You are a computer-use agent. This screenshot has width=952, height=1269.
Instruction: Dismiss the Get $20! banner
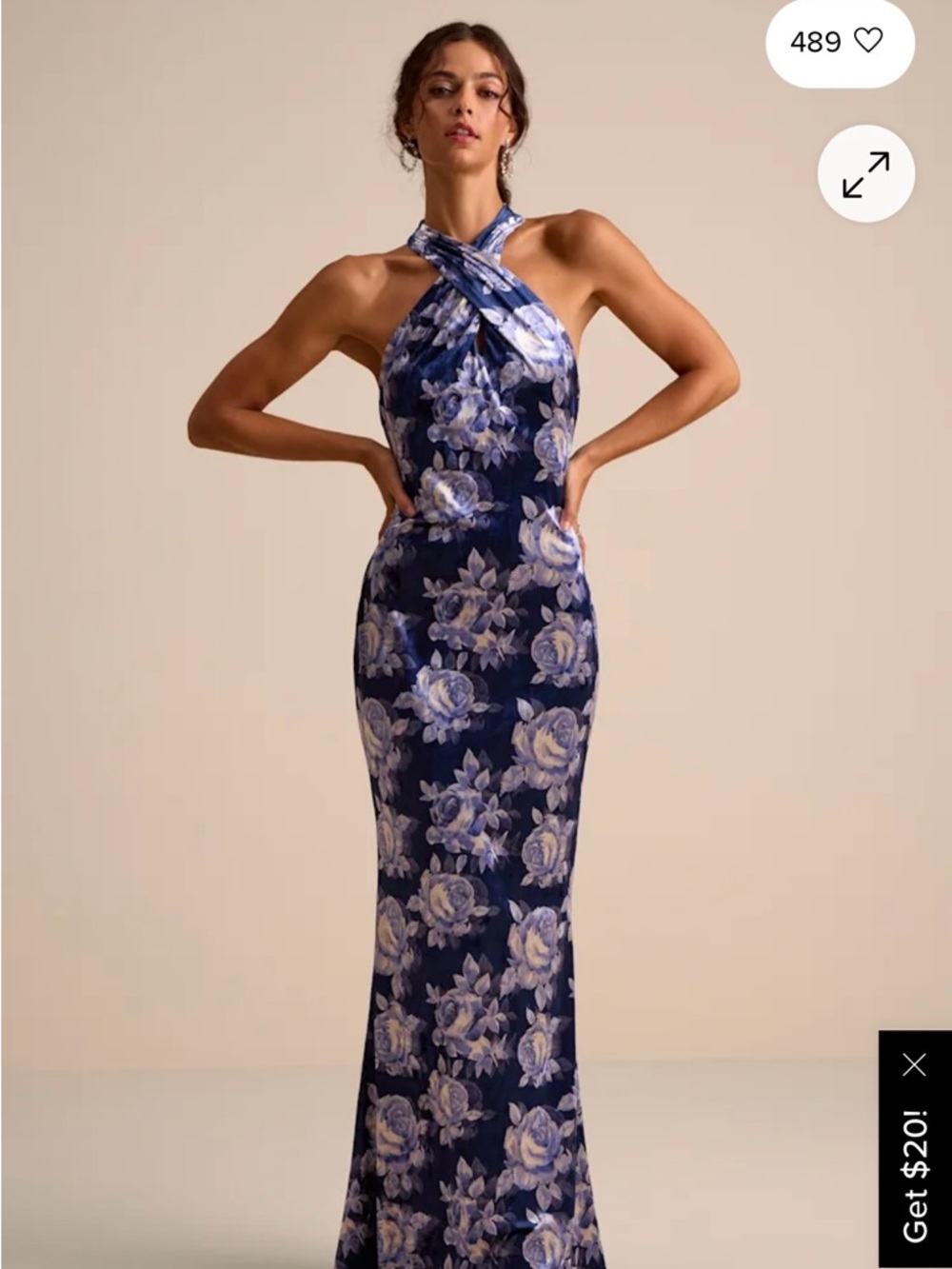pyautogui.click(x=914, y=1064)
